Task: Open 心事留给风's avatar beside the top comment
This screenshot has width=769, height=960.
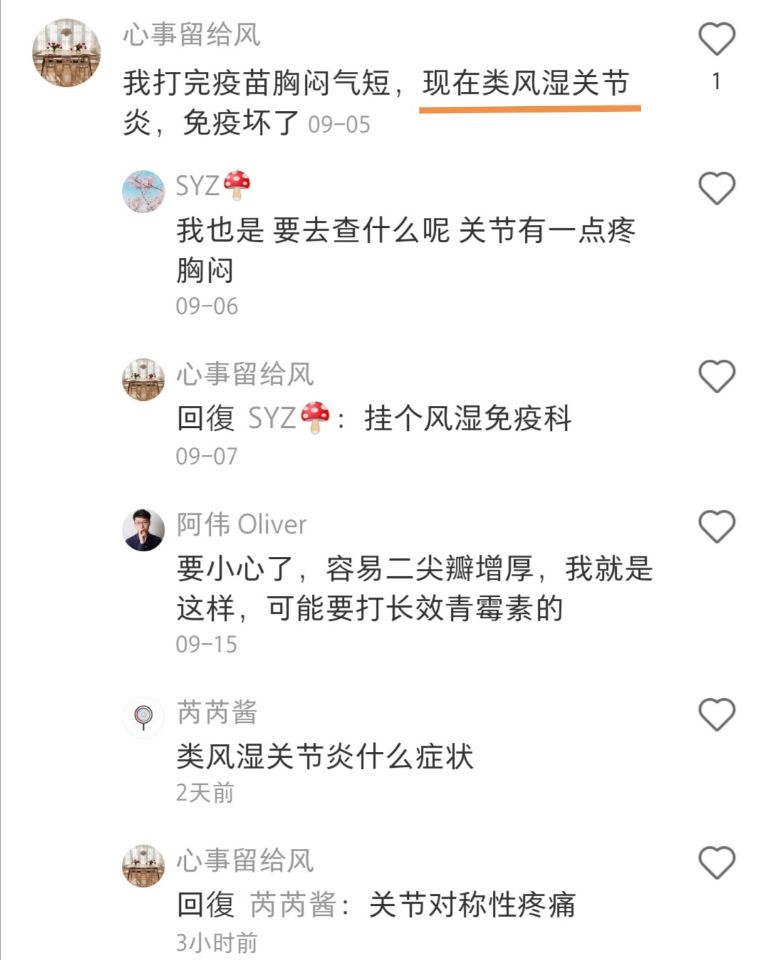Action: (x=67, y=53)
